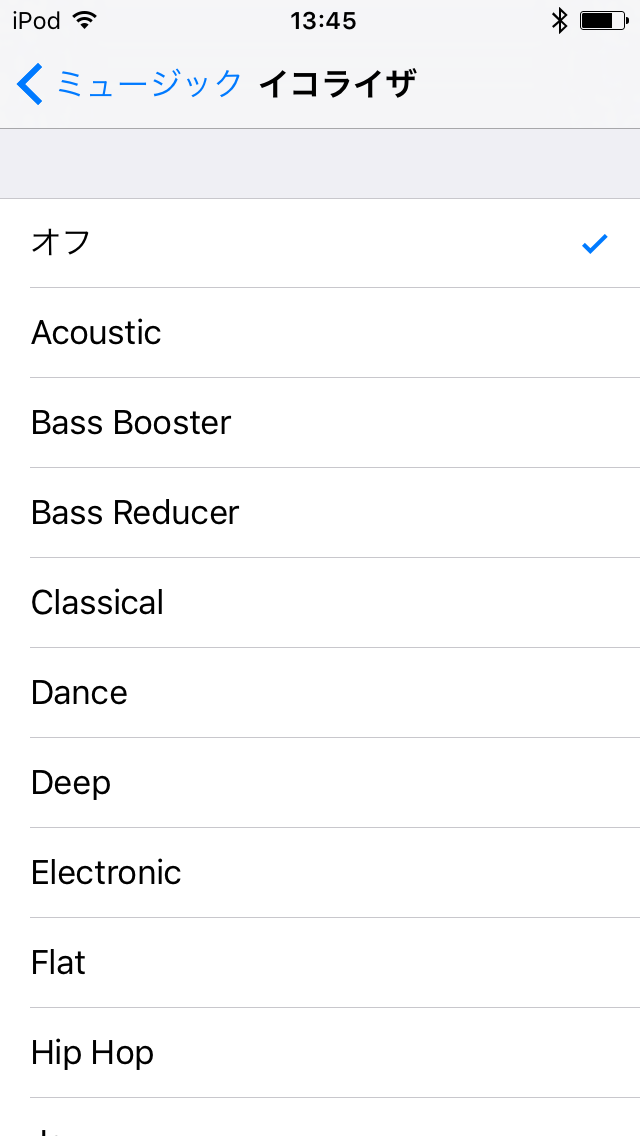Pick the Bass Reducer preset
This screenshot has width=640, height=1136.
[x=320, y=512]
